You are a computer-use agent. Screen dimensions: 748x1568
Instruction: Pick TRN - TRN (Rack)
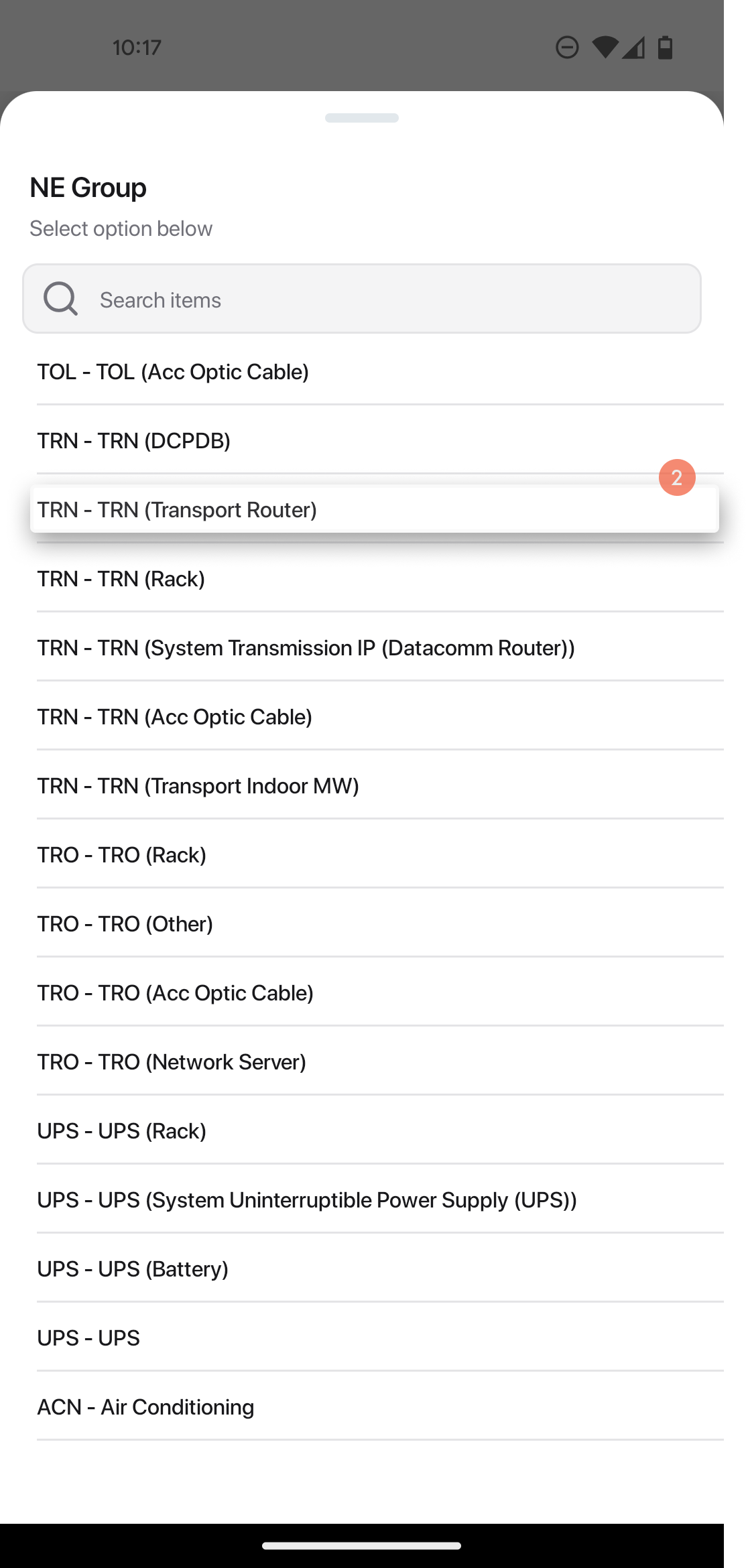click(x=380, y=578)
